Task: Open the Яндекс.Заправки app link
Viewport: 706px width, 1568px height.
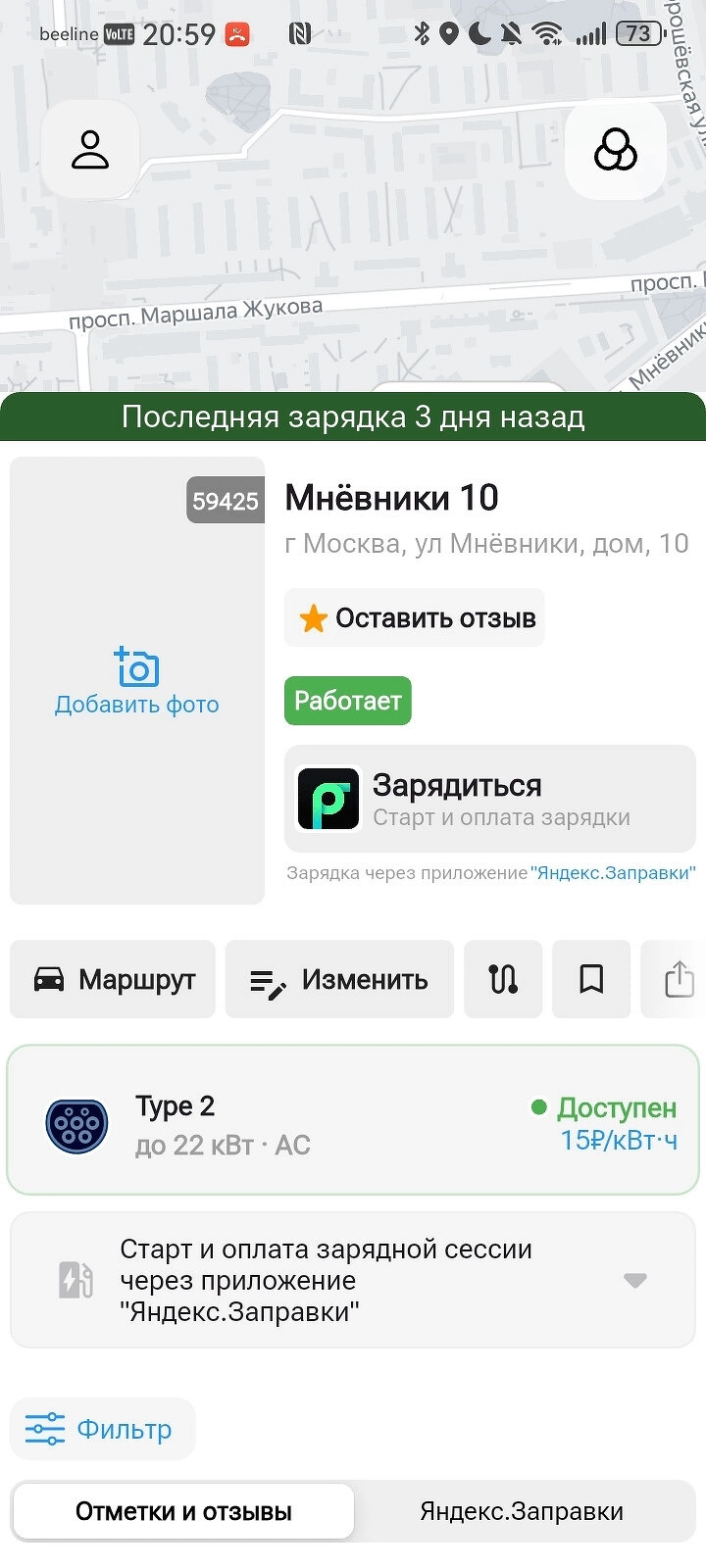Action: click(613, 873)
